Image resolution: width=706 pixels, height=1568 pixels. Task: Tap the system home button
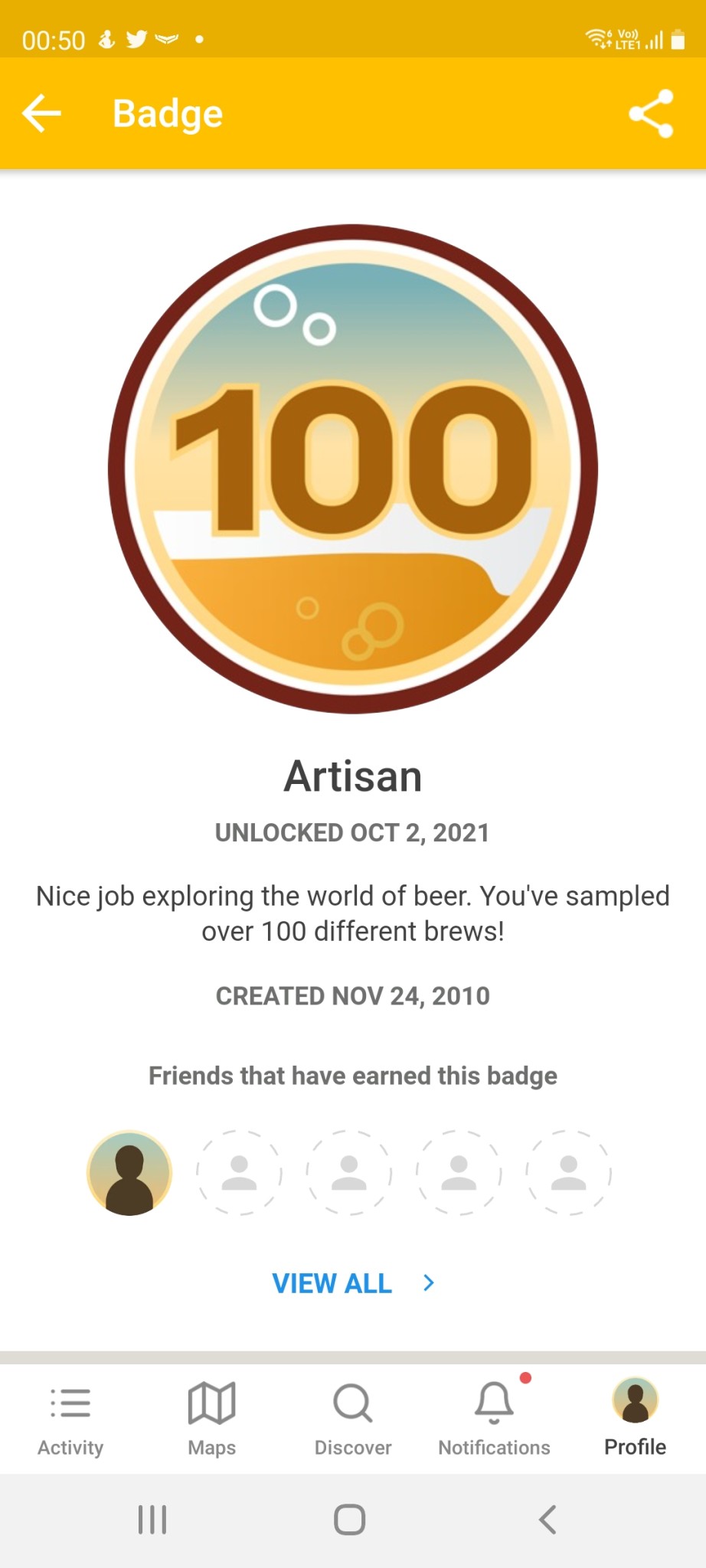350,1520
